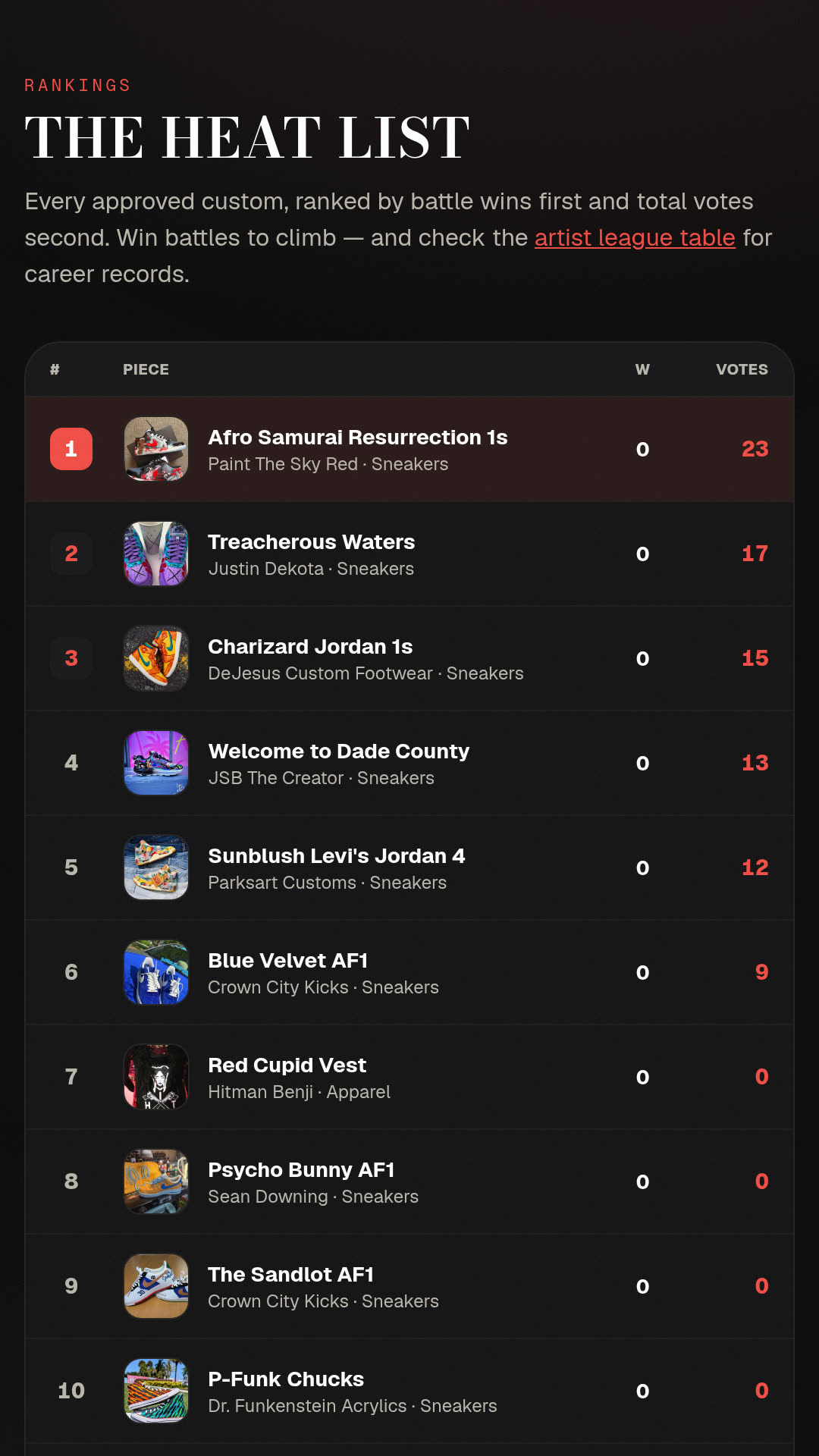Open Sunblush Levi's Jordan 4
The image size is (819, 1456).
pos(409,868)
